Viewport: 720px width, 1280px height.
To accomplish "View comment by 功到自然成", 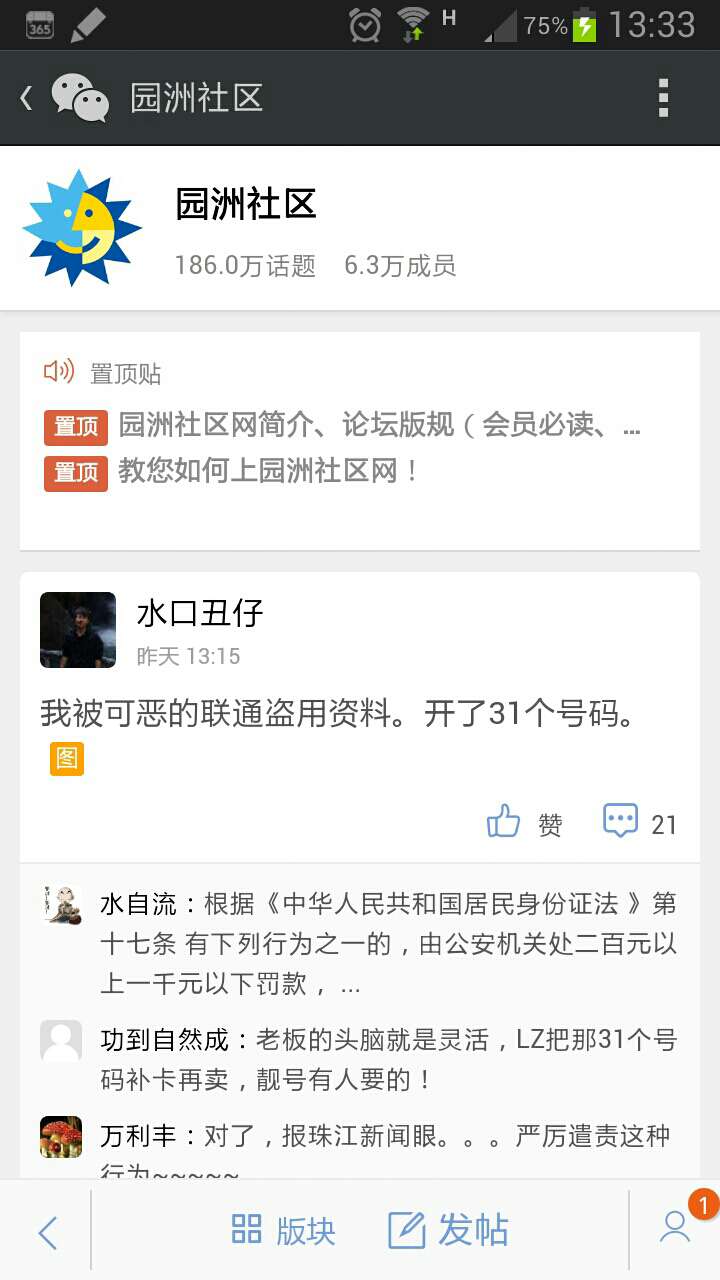I will coord(388,1059).
